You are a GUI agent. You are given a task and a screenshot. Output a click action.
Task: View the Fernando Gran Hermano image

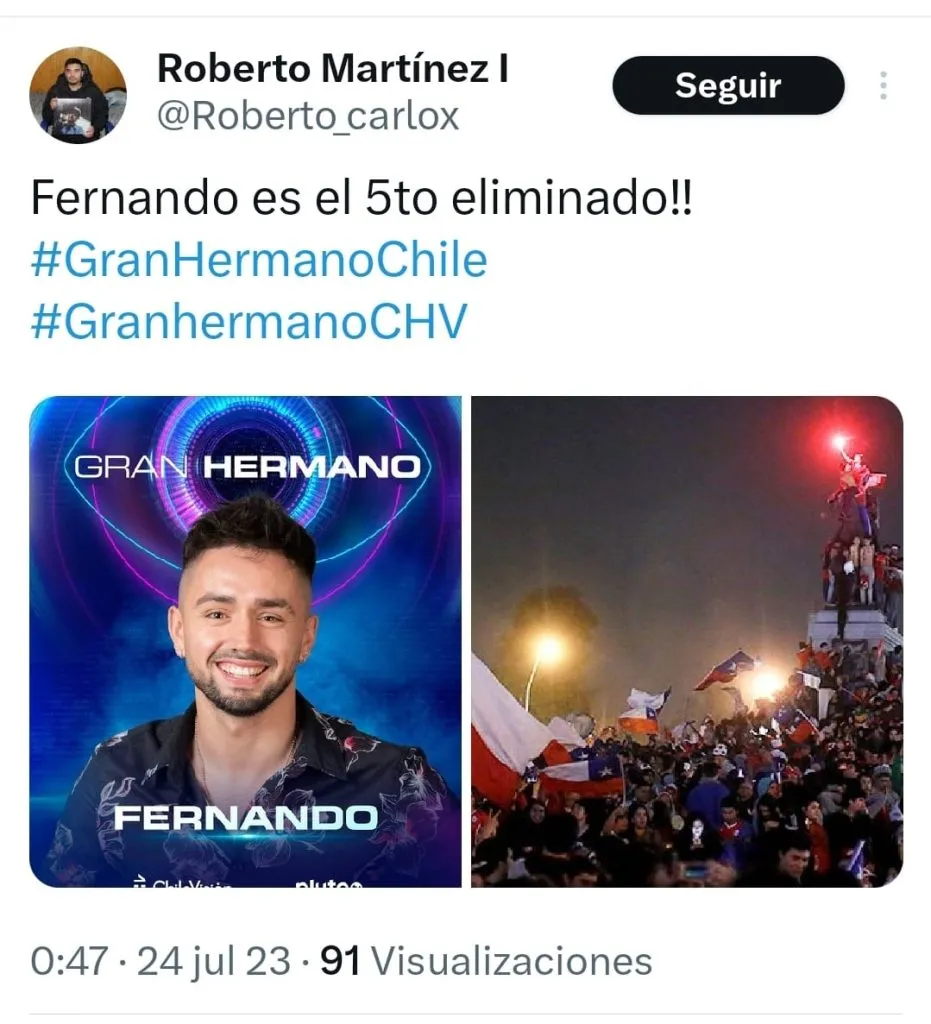pos(246,641)
